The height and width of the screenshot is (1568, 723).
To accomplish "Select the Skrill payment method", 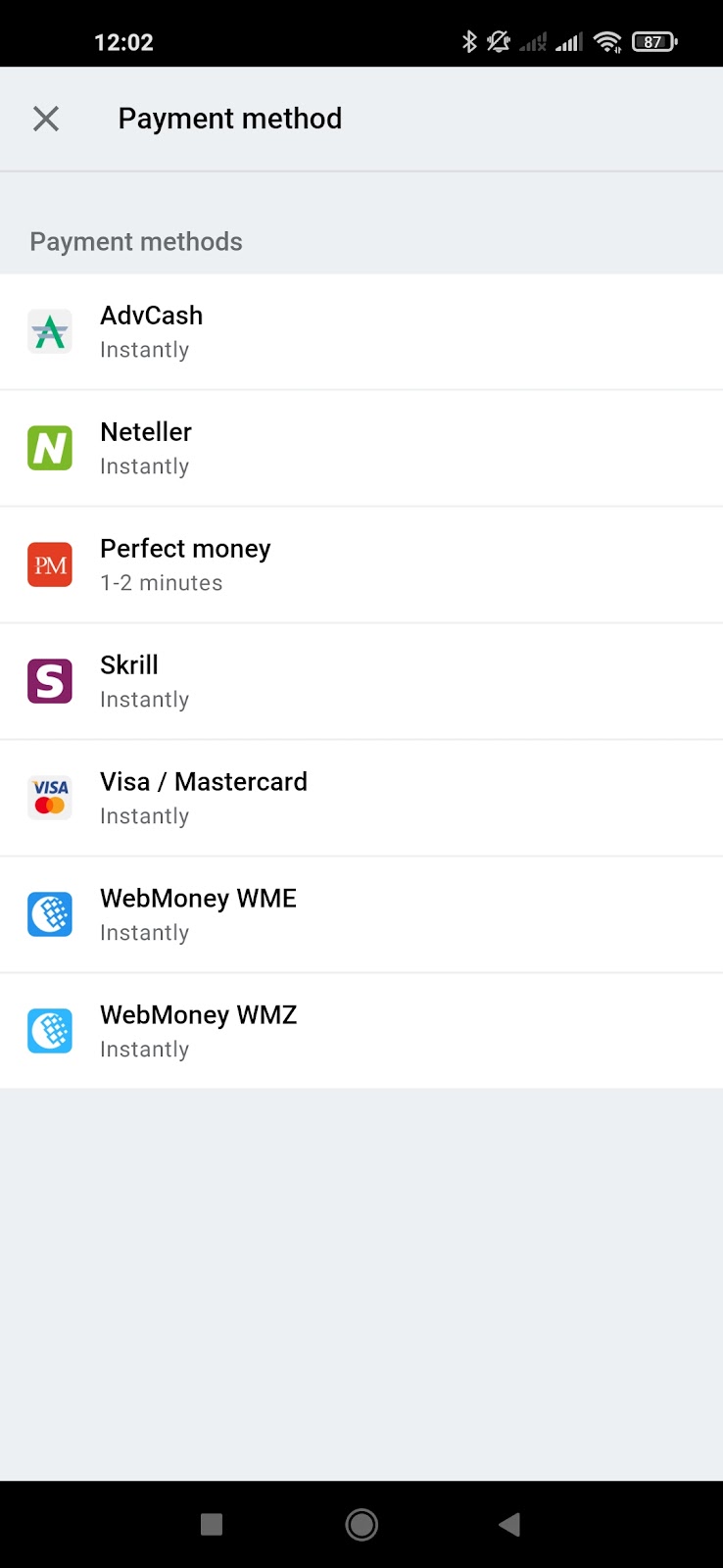I will point(361,682).
